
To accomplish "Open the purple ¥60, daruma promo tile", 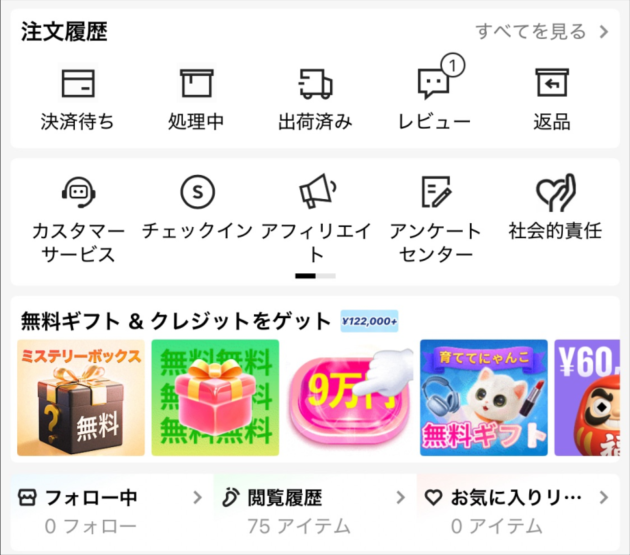I will pos(592,397).
